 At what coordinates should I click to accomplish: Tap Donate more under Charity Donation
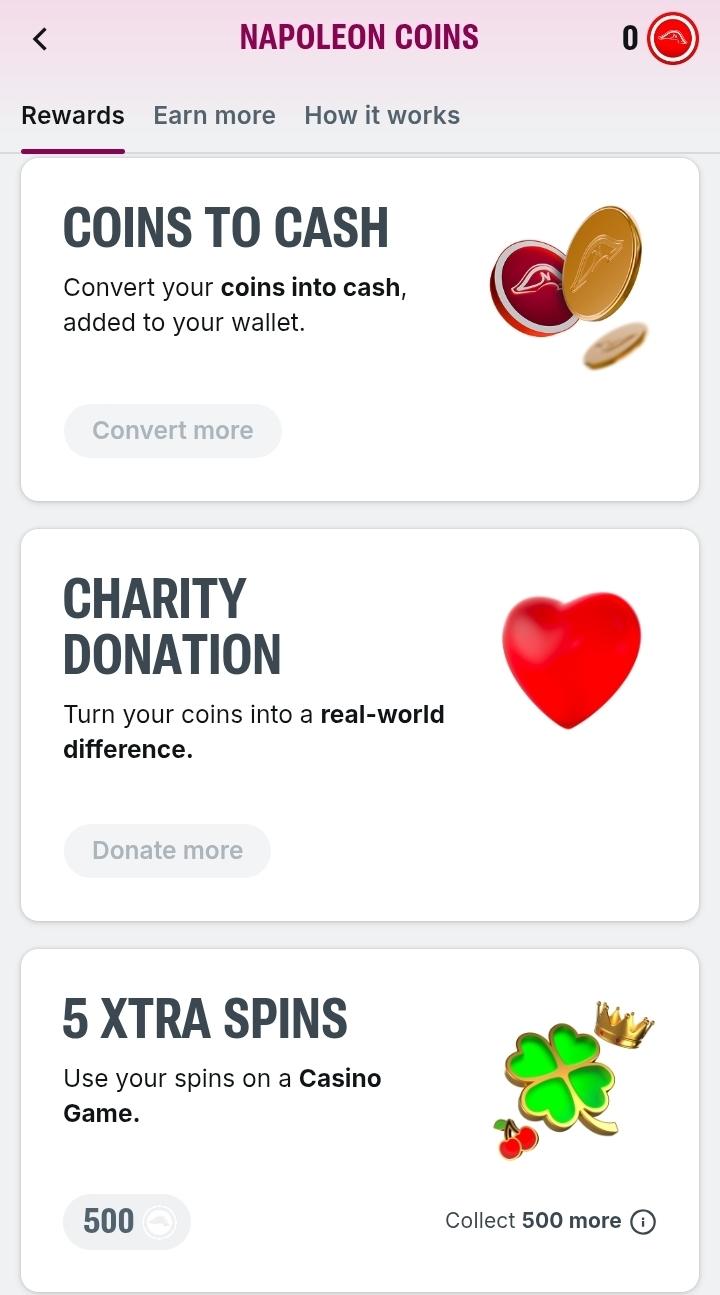coord(167,851)
